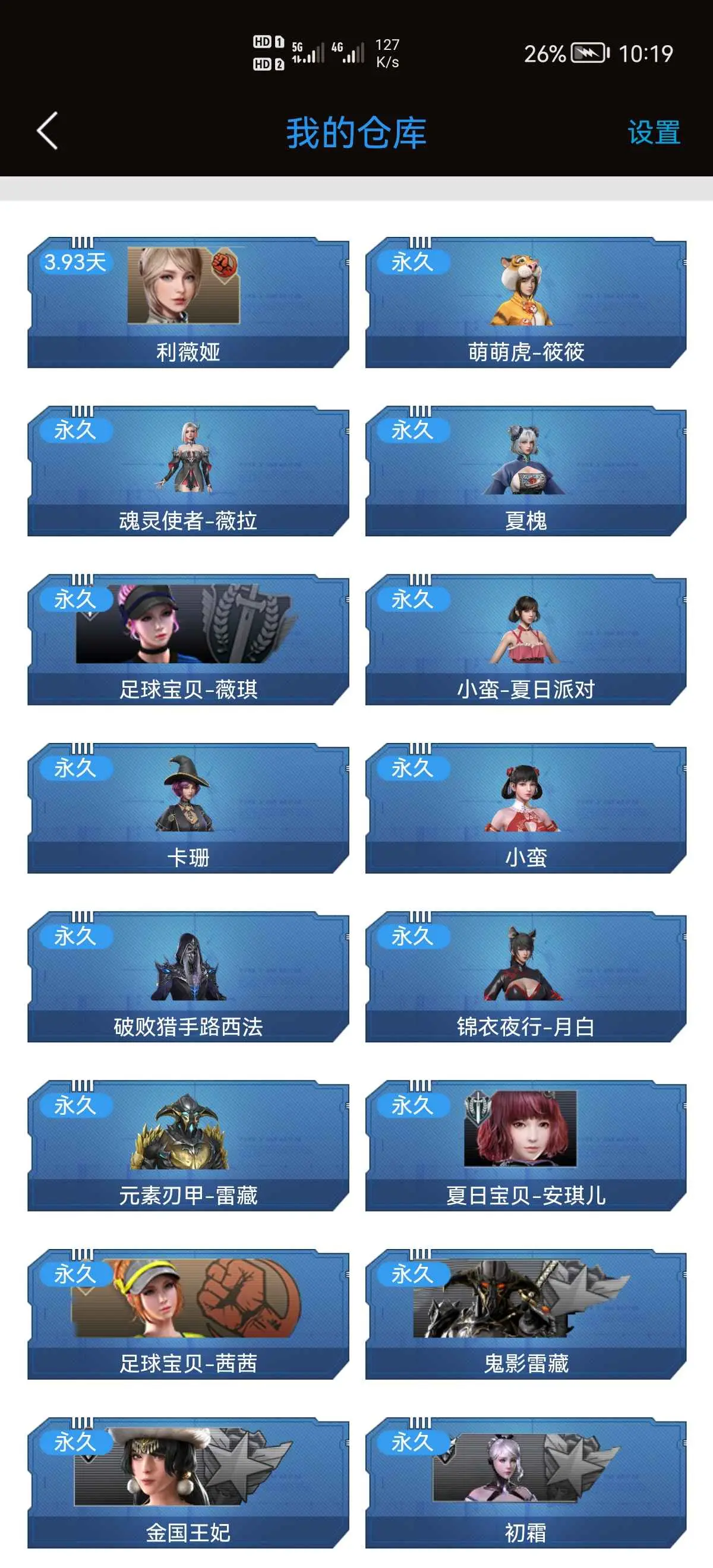Viewport: 713px width, 1568px height.
Task: Open the 利薇娅 character card
Action: [188, 302]
